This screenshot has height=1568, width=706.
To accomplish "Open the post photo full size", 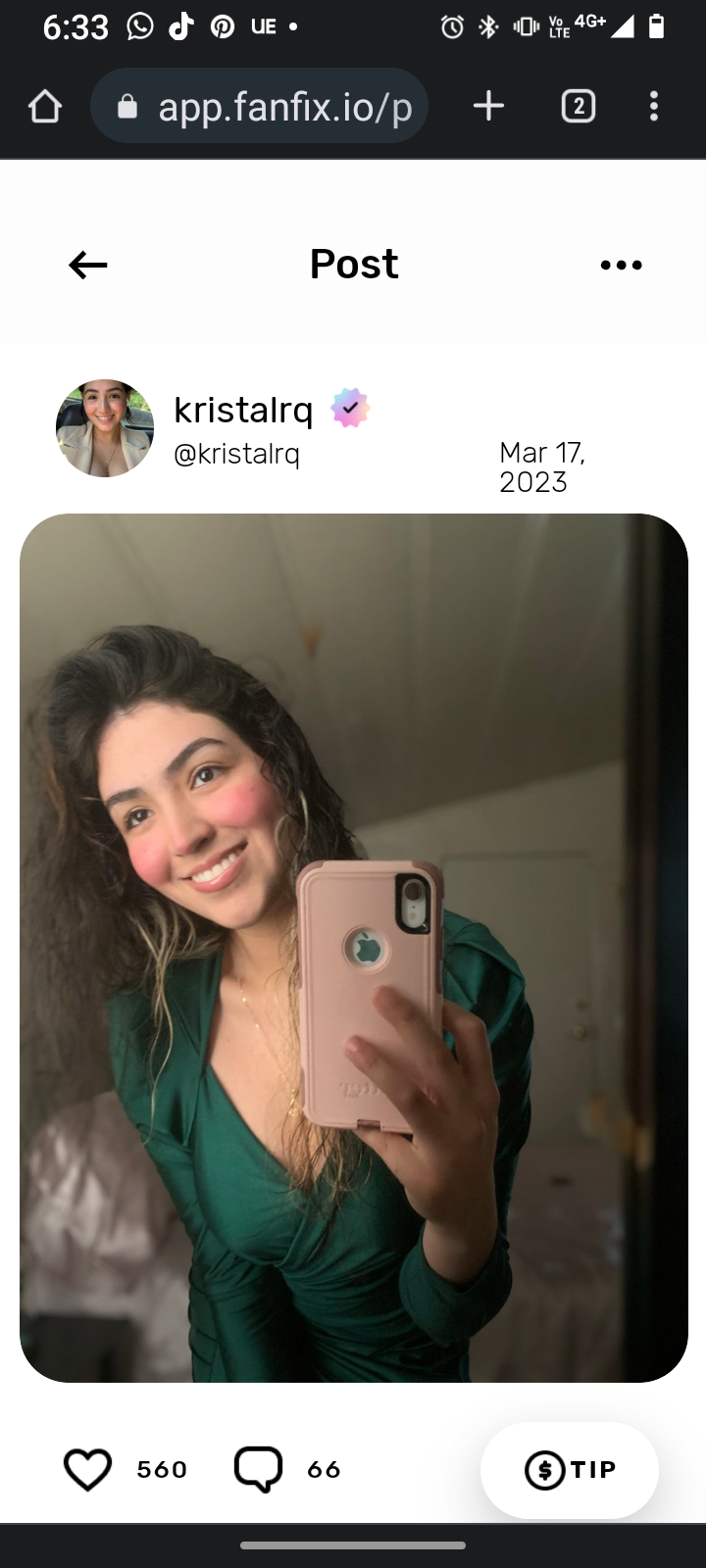I will [x=353, y=948].
